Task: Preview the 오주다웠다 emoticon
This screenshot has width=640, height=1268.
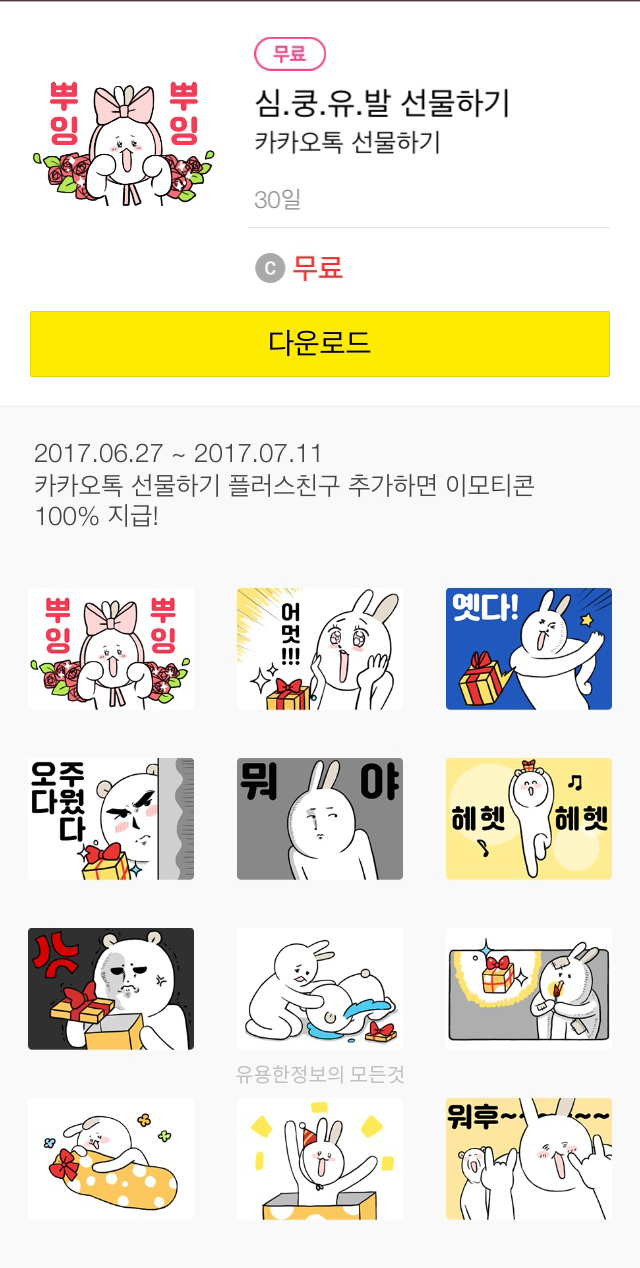Action: tap(111, 819)
